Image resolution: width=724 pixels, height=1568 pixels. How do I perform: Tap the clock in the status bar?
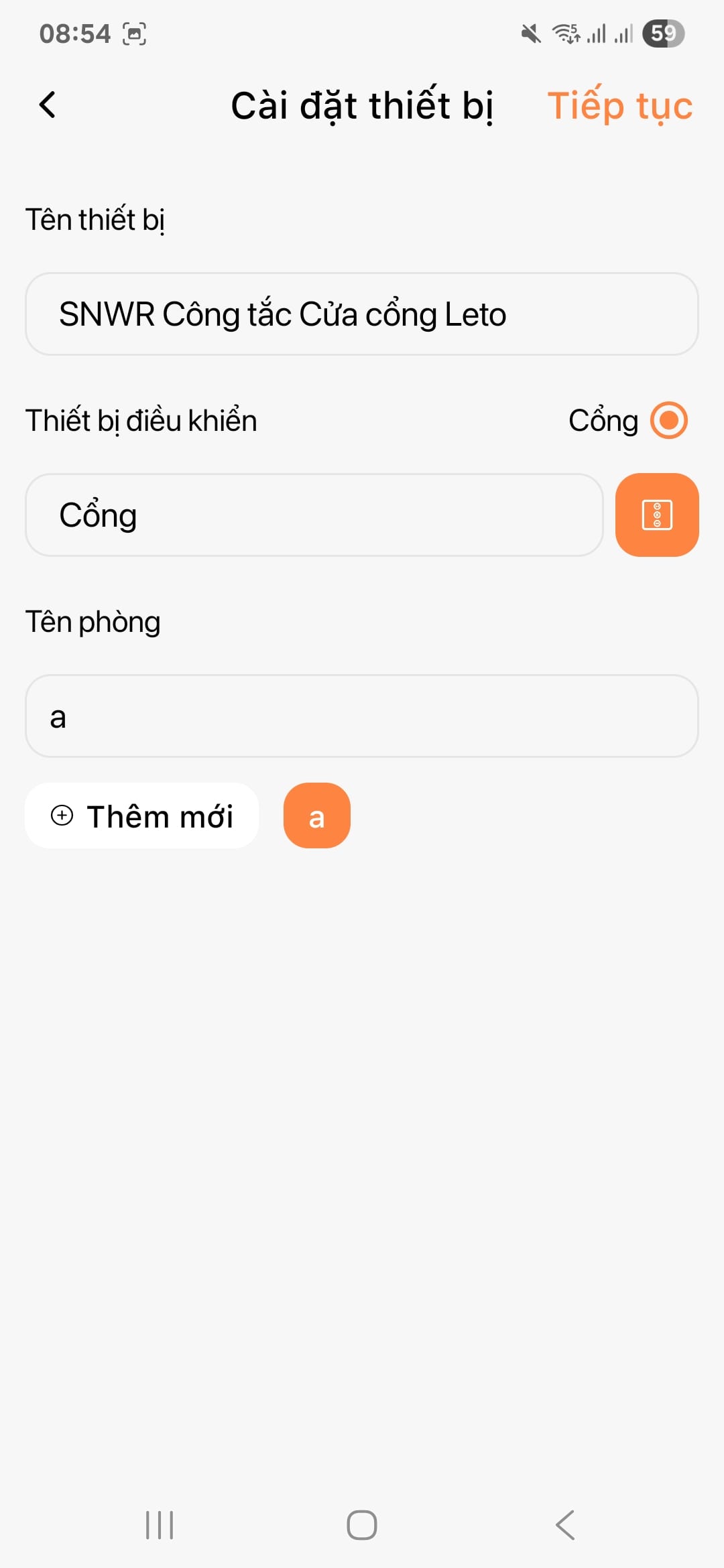(75, 32)
